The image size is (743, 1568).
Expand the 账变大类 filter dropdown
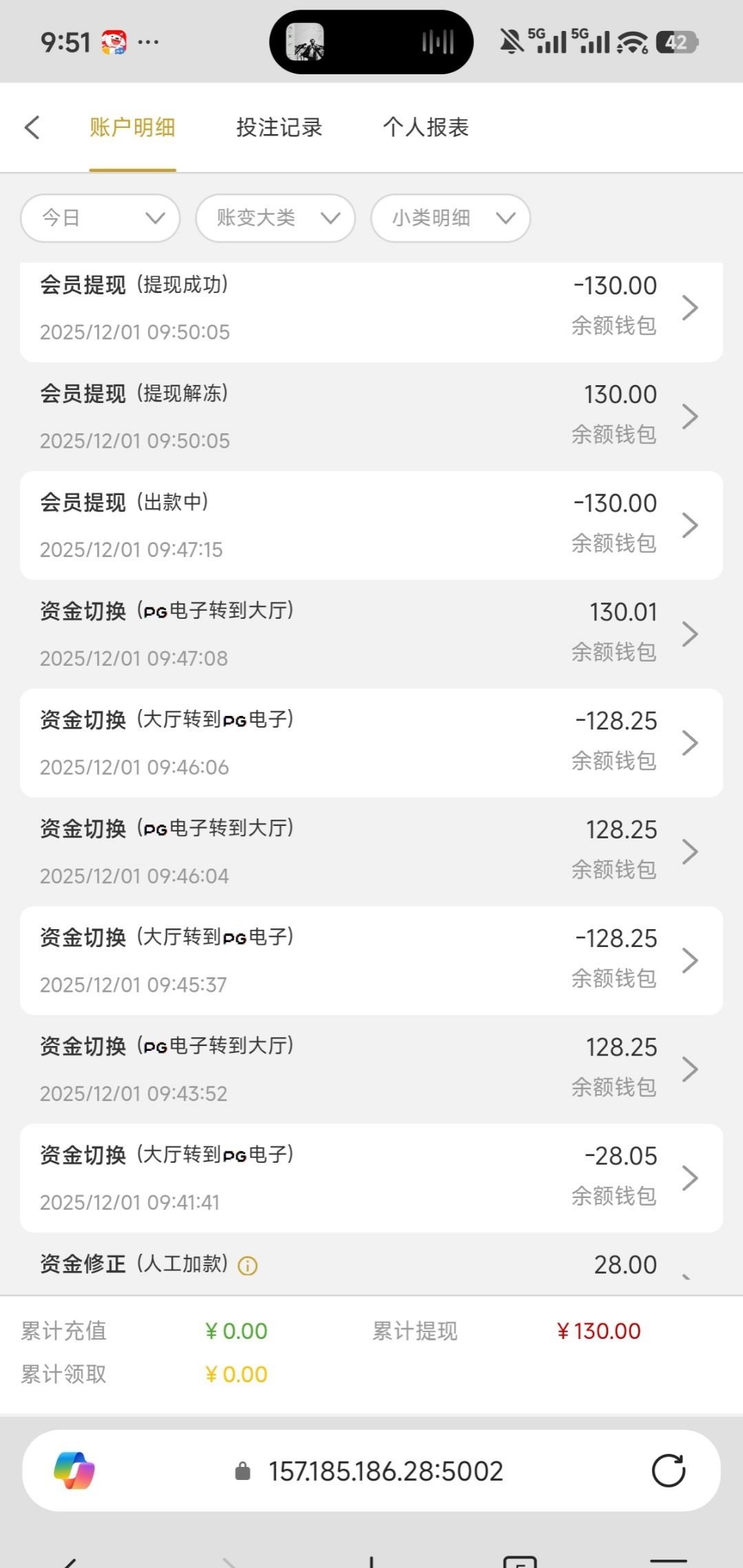[275, 218]
